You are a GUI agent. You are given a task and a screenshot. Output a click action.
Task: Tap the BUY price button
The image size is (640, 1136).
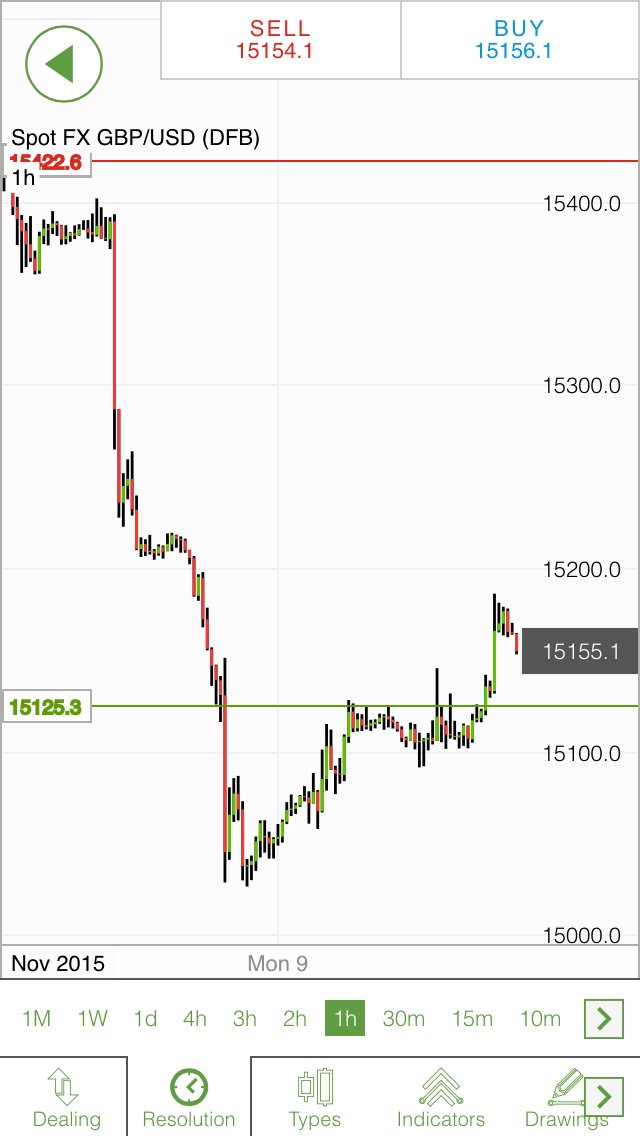(520, 39)
